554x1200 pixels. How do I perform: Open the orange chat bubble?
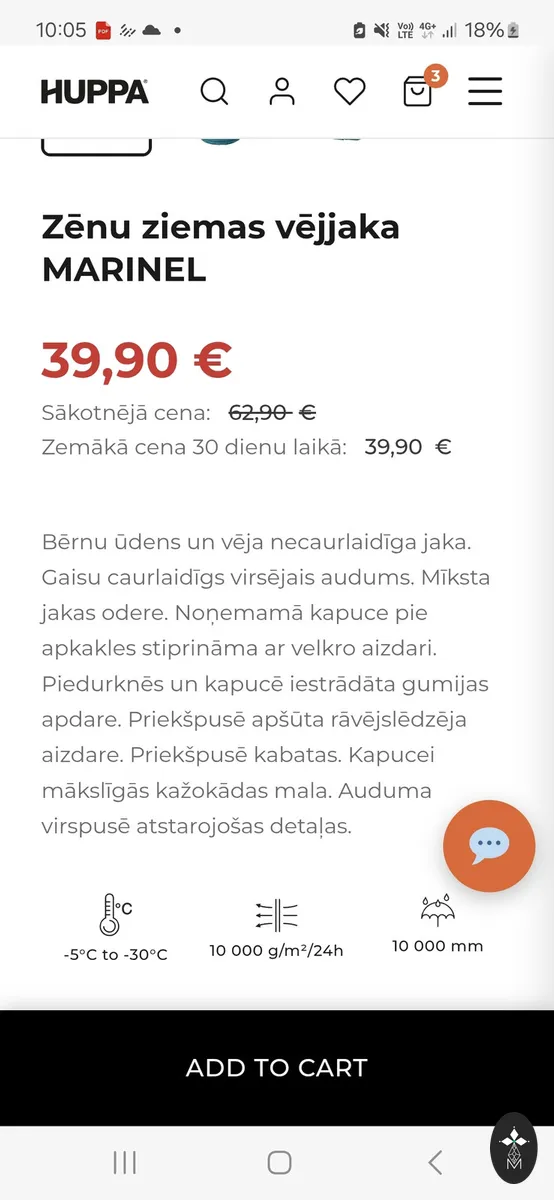coord(489,846)
